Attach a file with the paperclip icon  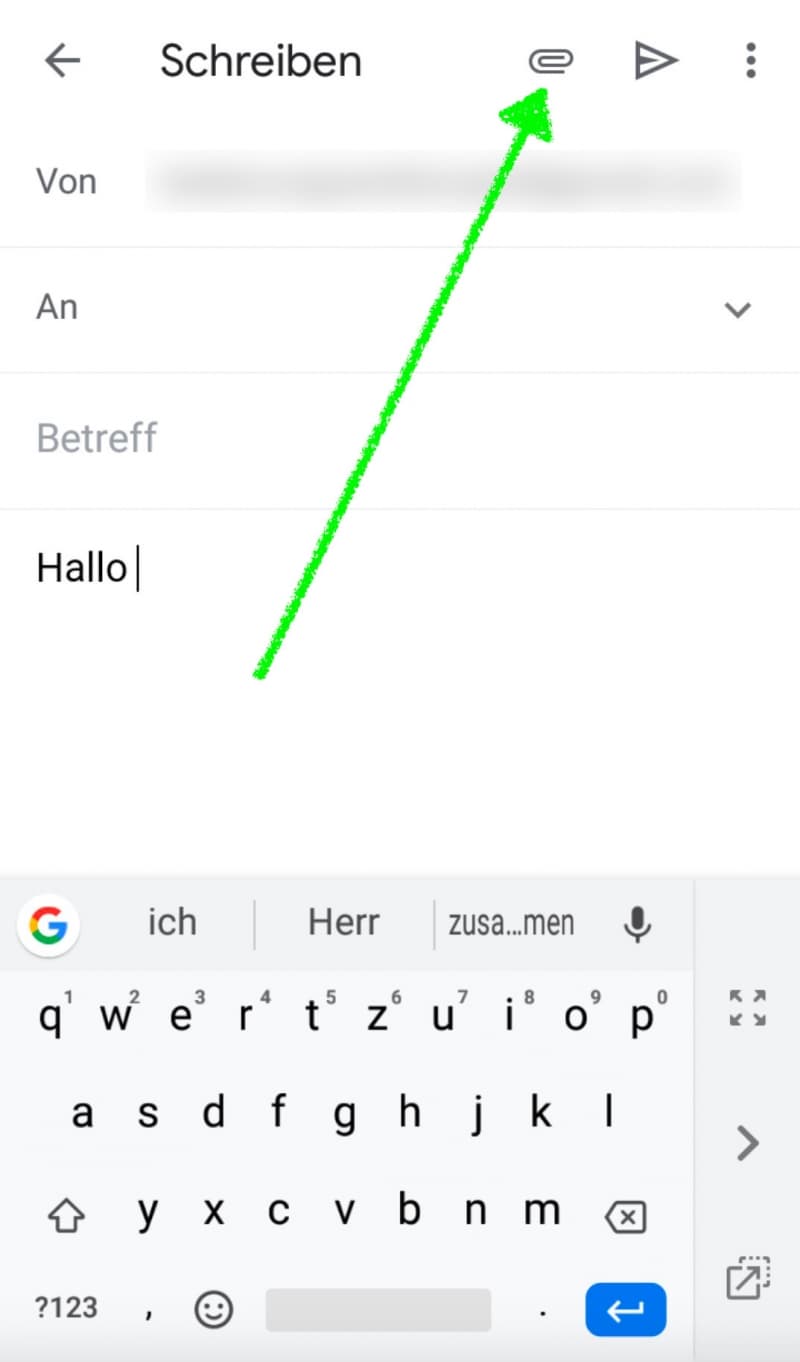551,62
